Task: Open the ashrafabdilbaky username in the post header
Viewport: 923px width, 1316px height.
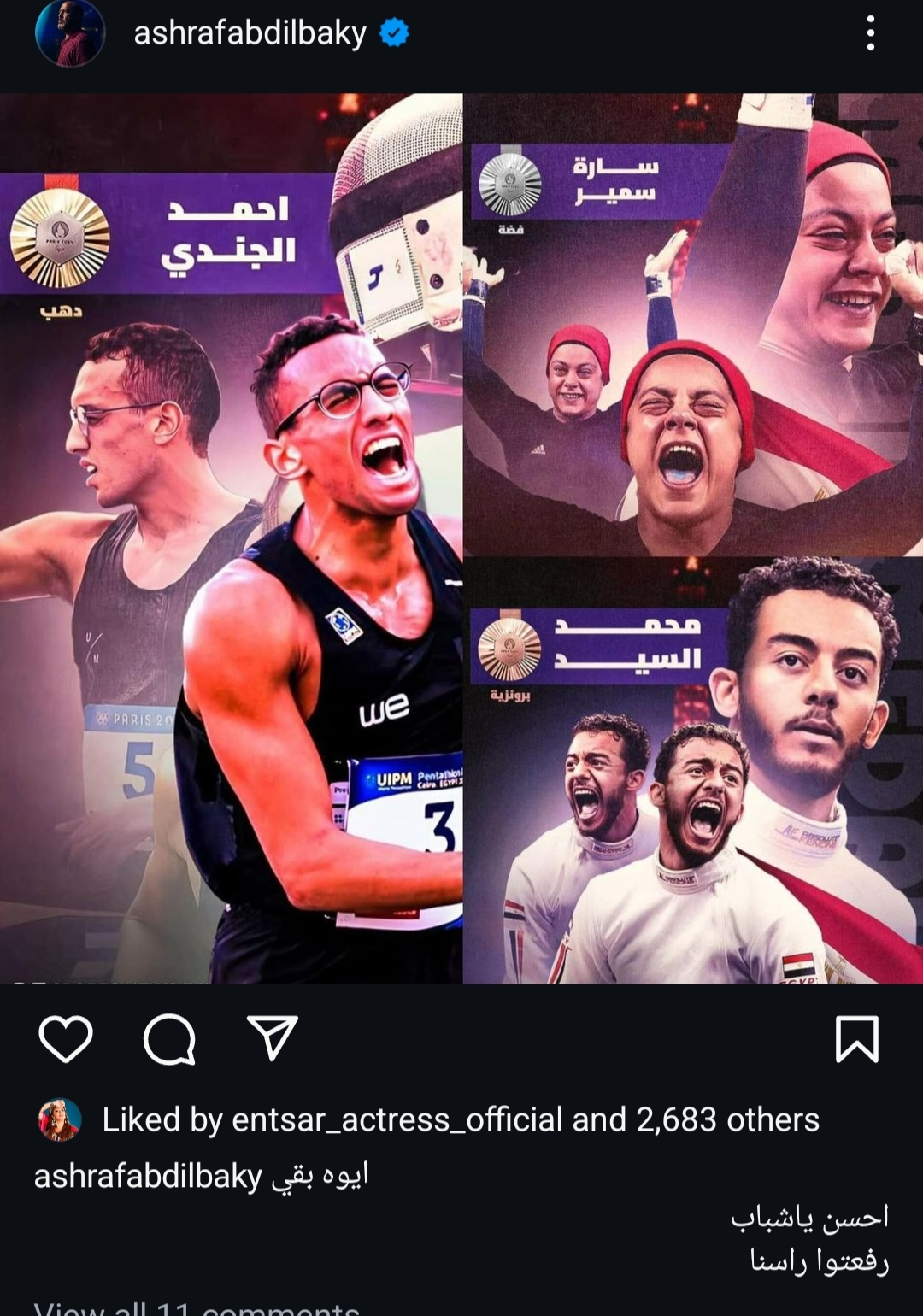Action: click(250, 34)
